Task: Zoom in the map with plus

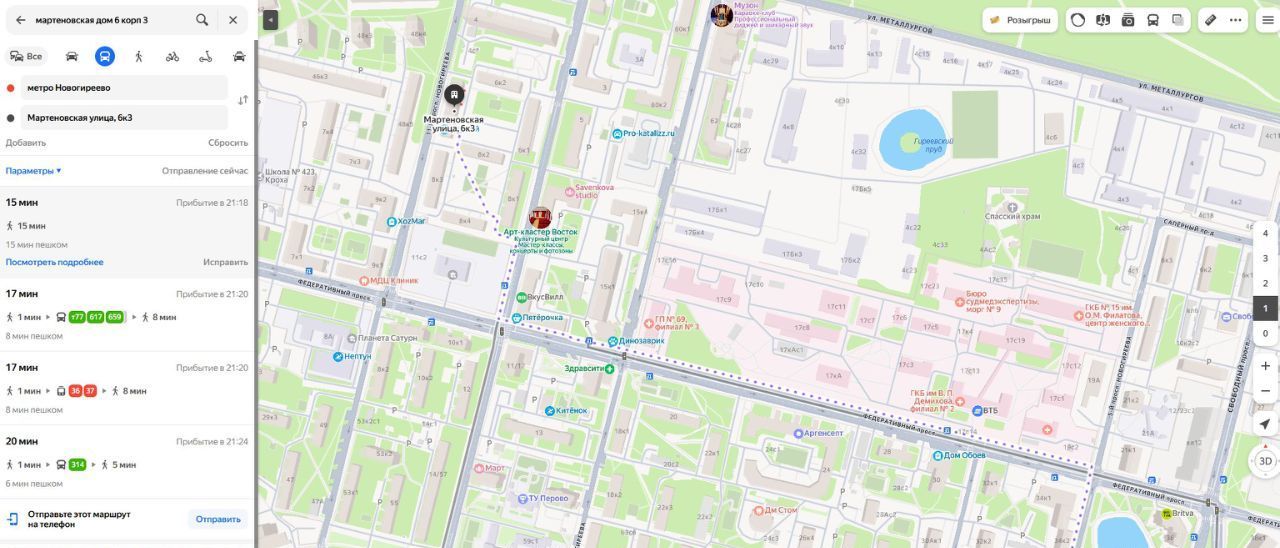Action: pos(1265,366)
